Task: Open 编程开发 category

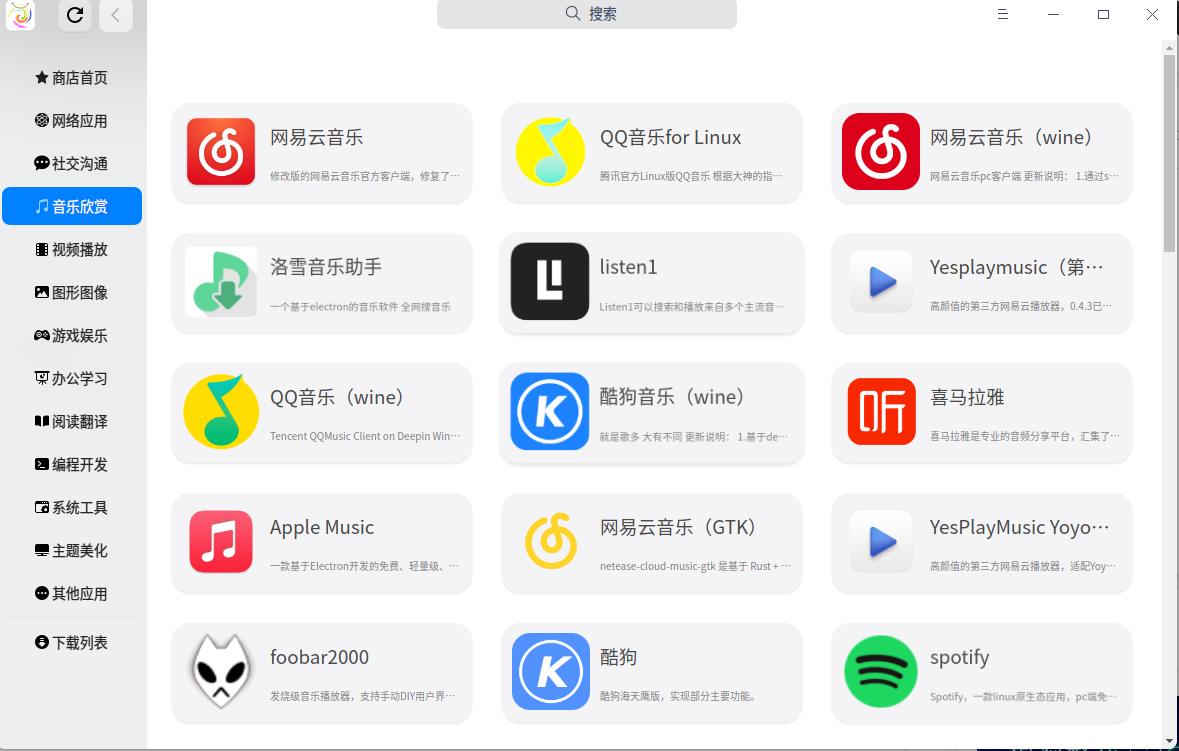Action: [72, 465]
